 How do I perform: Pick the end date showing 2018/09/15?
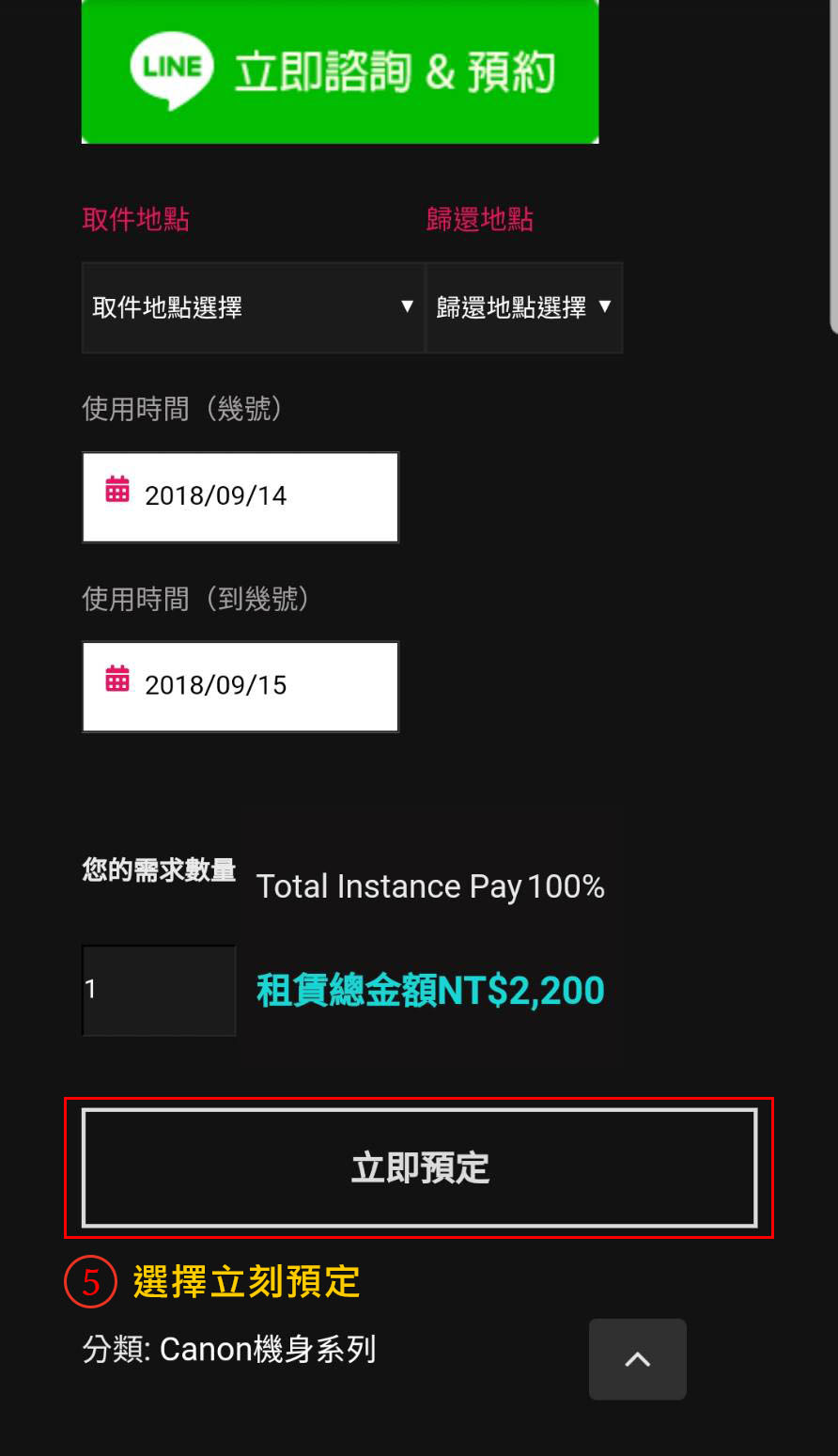(x=241, y=686)
